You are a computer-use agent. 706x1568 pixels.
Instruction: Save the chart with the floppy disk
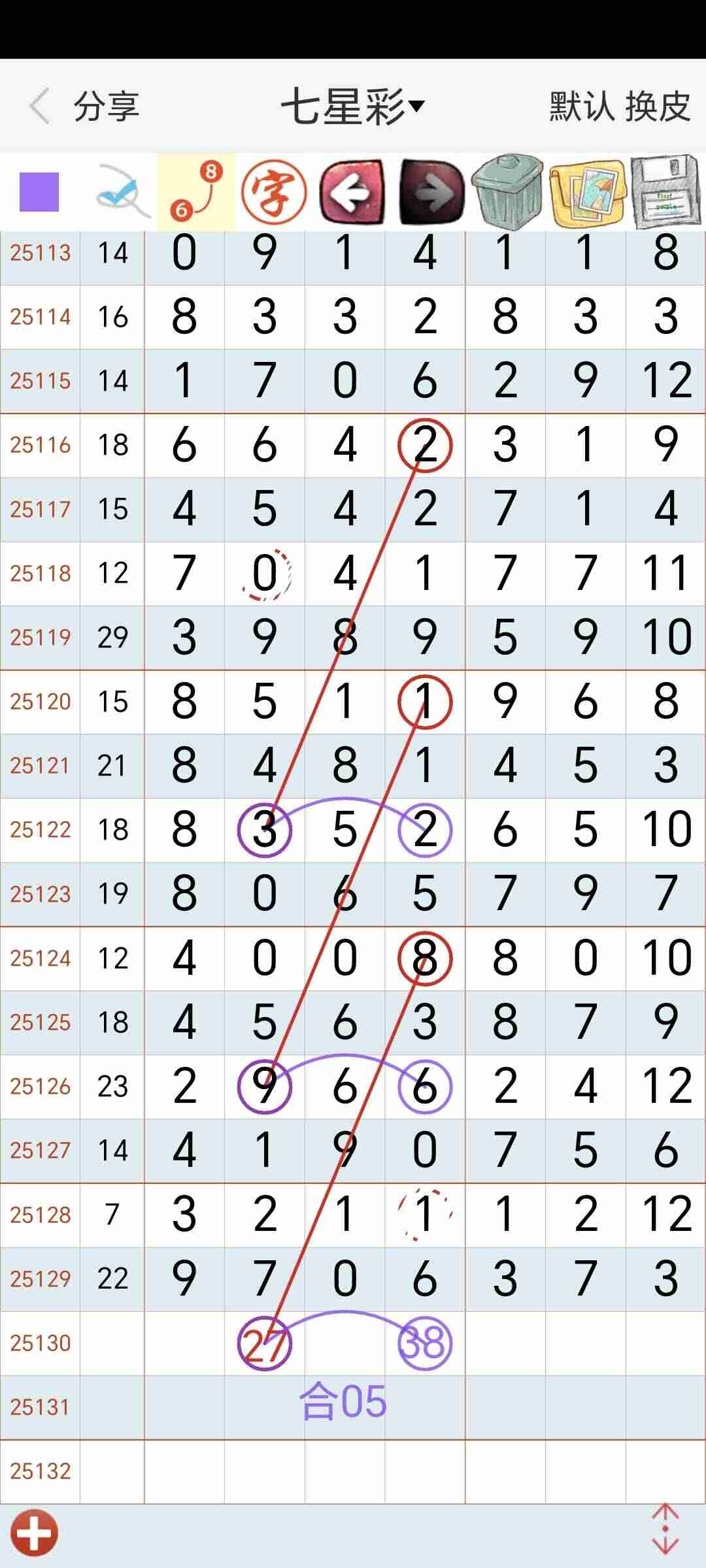667,192
